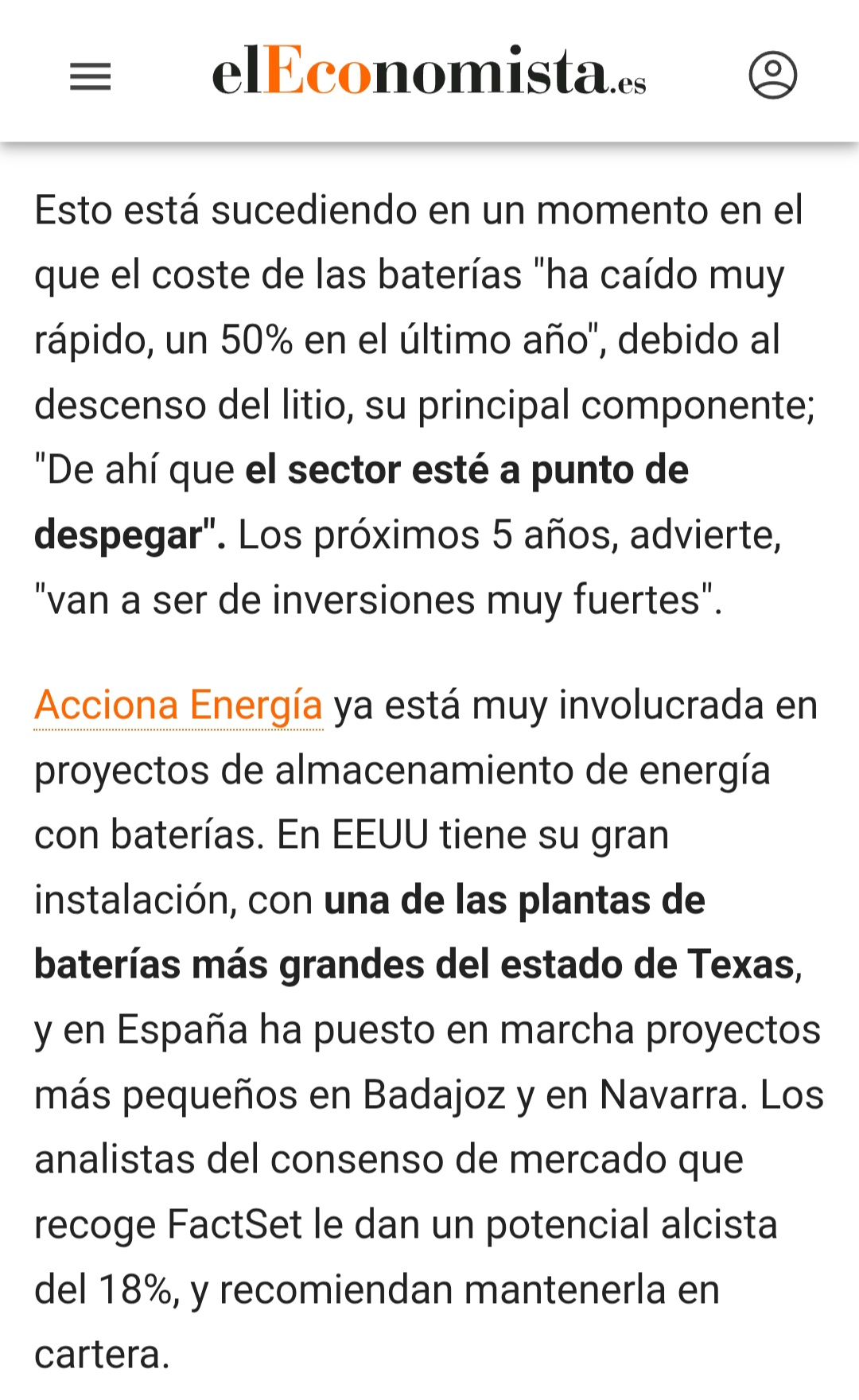Open the hamburger menu

click(x=91, y=76)
